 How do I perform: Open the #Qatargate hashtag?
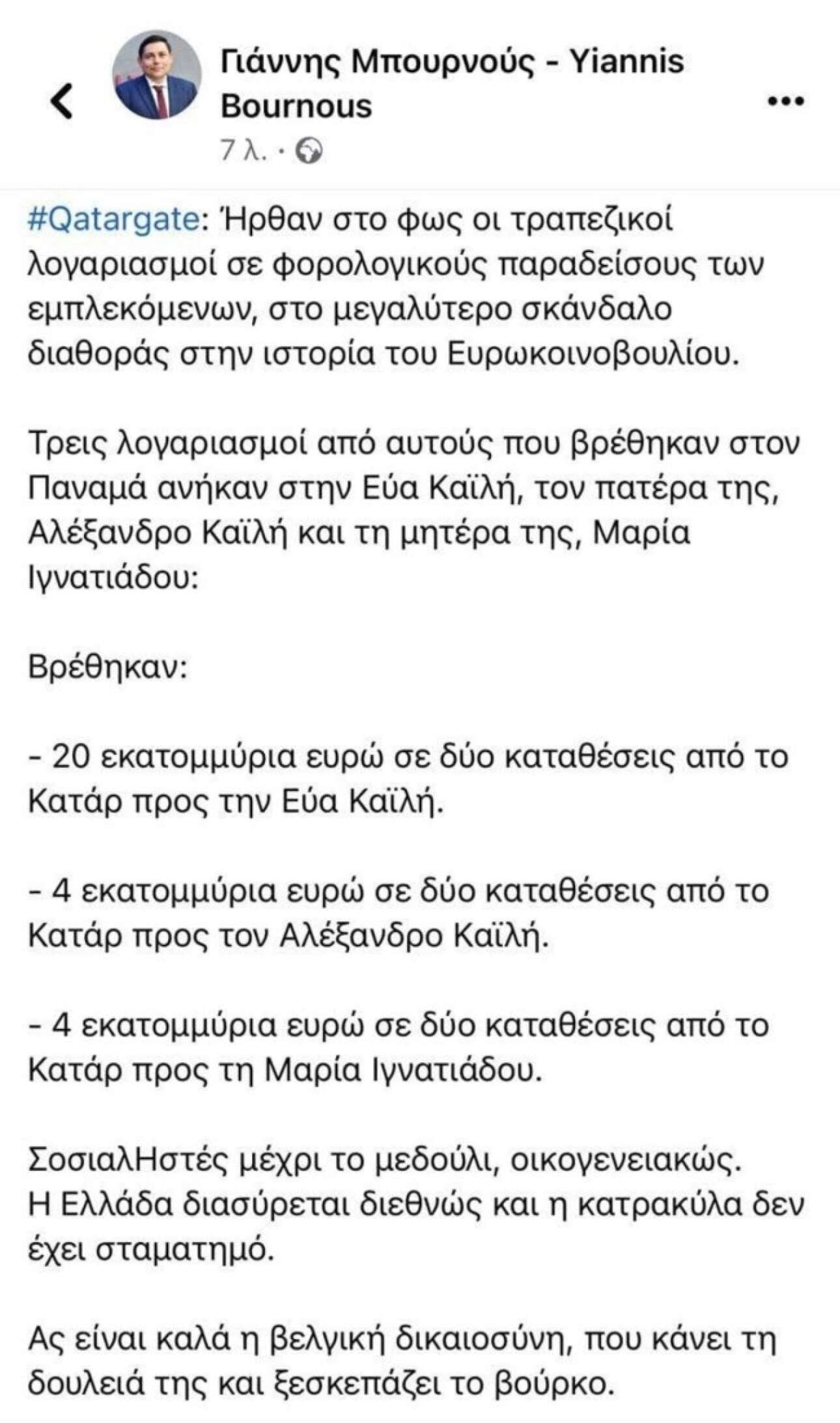point(113,220)
